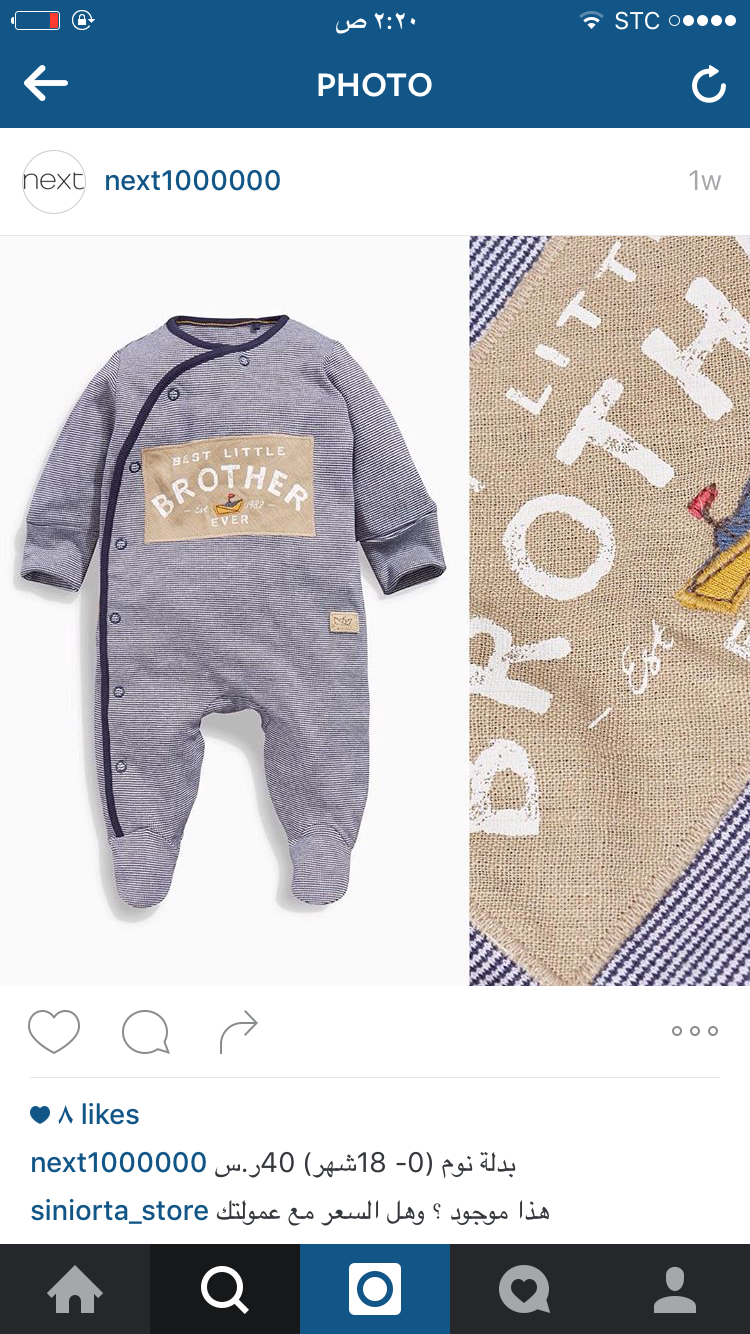
Task: Open siniorta_store profile from the comment
Action: tap(120, 1212)
